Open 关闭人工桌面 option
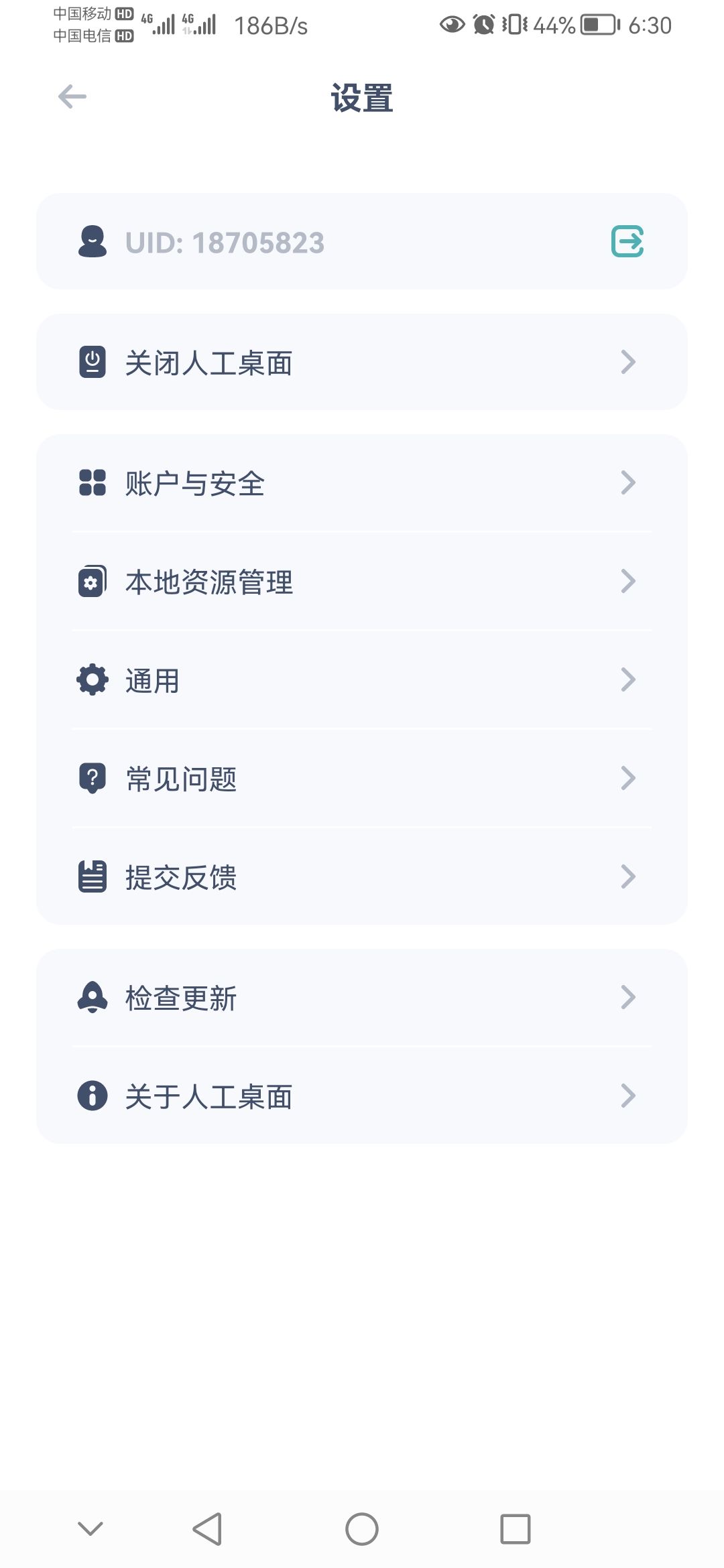 tap(362, 363)
